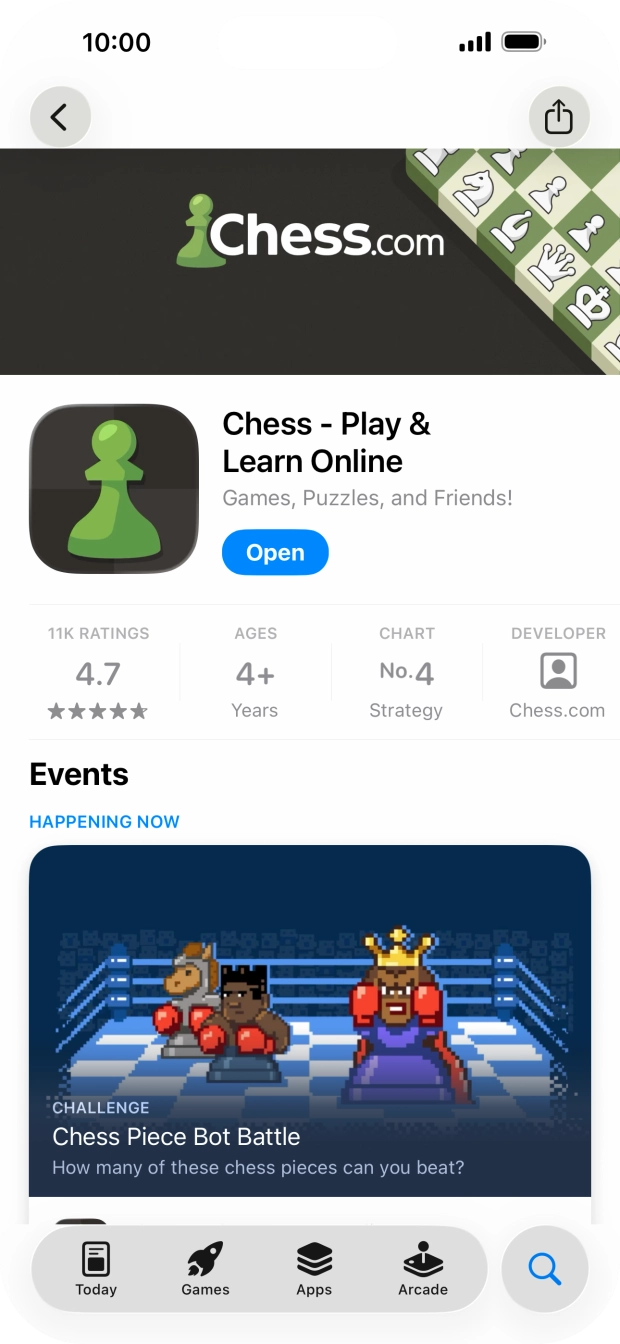Switch to the Arcade tab

point(423,1269)
